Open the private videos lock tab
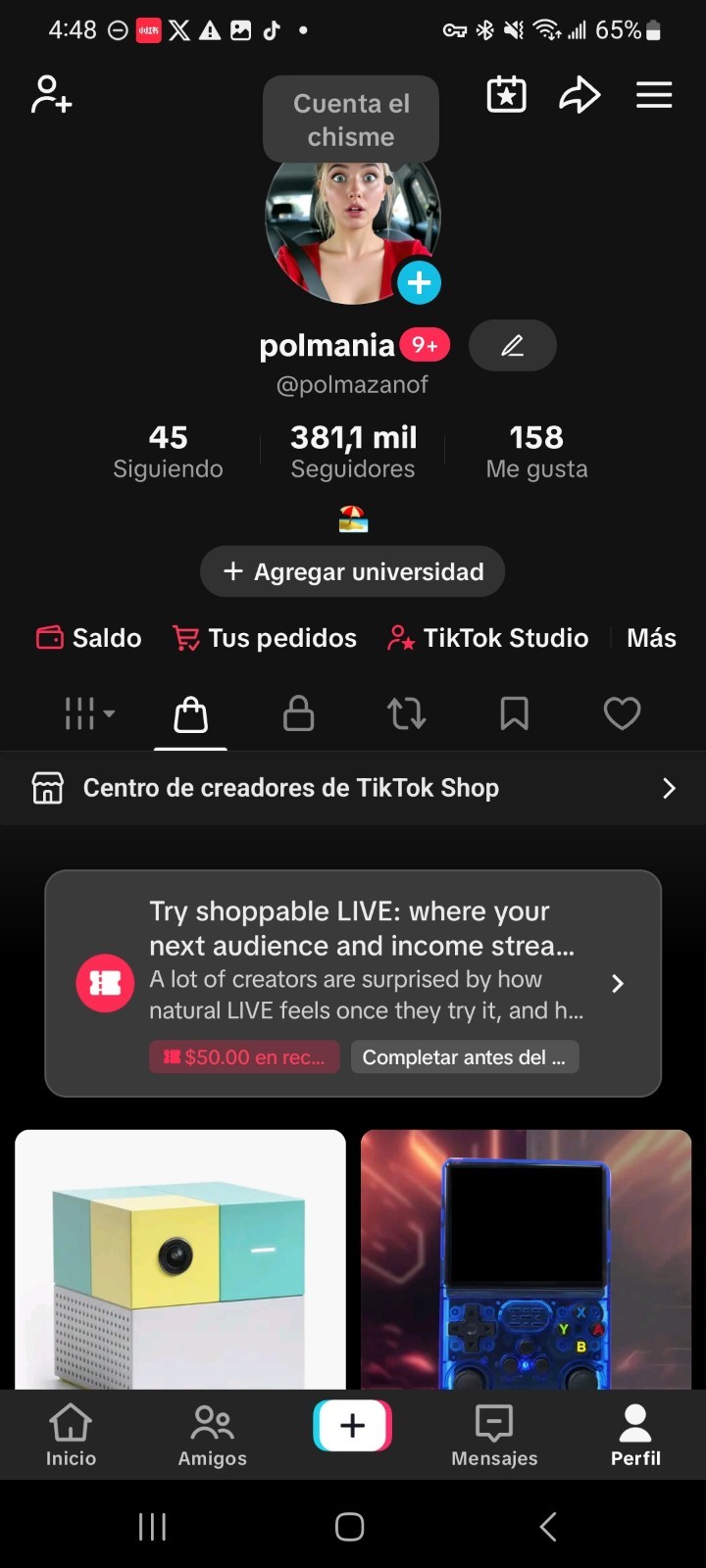 point(298,713)
